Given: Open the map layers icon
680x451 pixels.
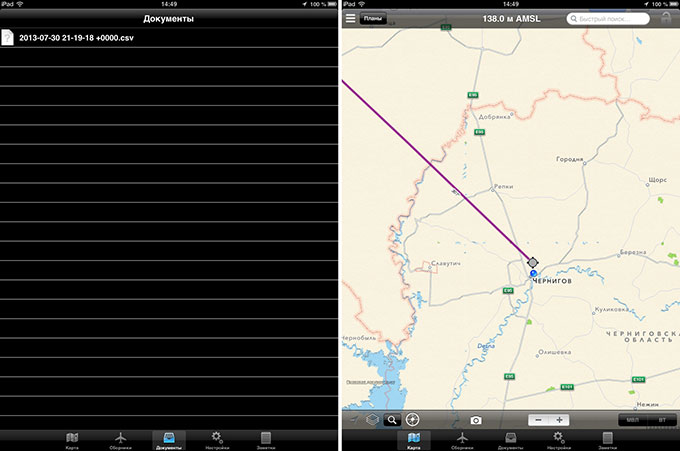Looking at the screenshot, I should coord(372,420).
